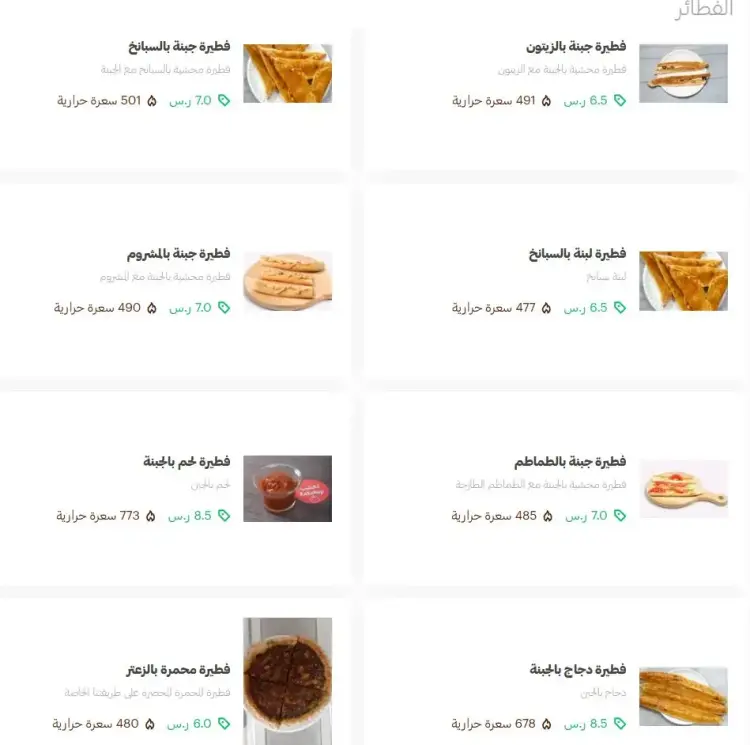Select the فطيرة دجاج بالجبنة card
Image resolution: width=750 pixels, height=745 pixels.
coord(578,669)
